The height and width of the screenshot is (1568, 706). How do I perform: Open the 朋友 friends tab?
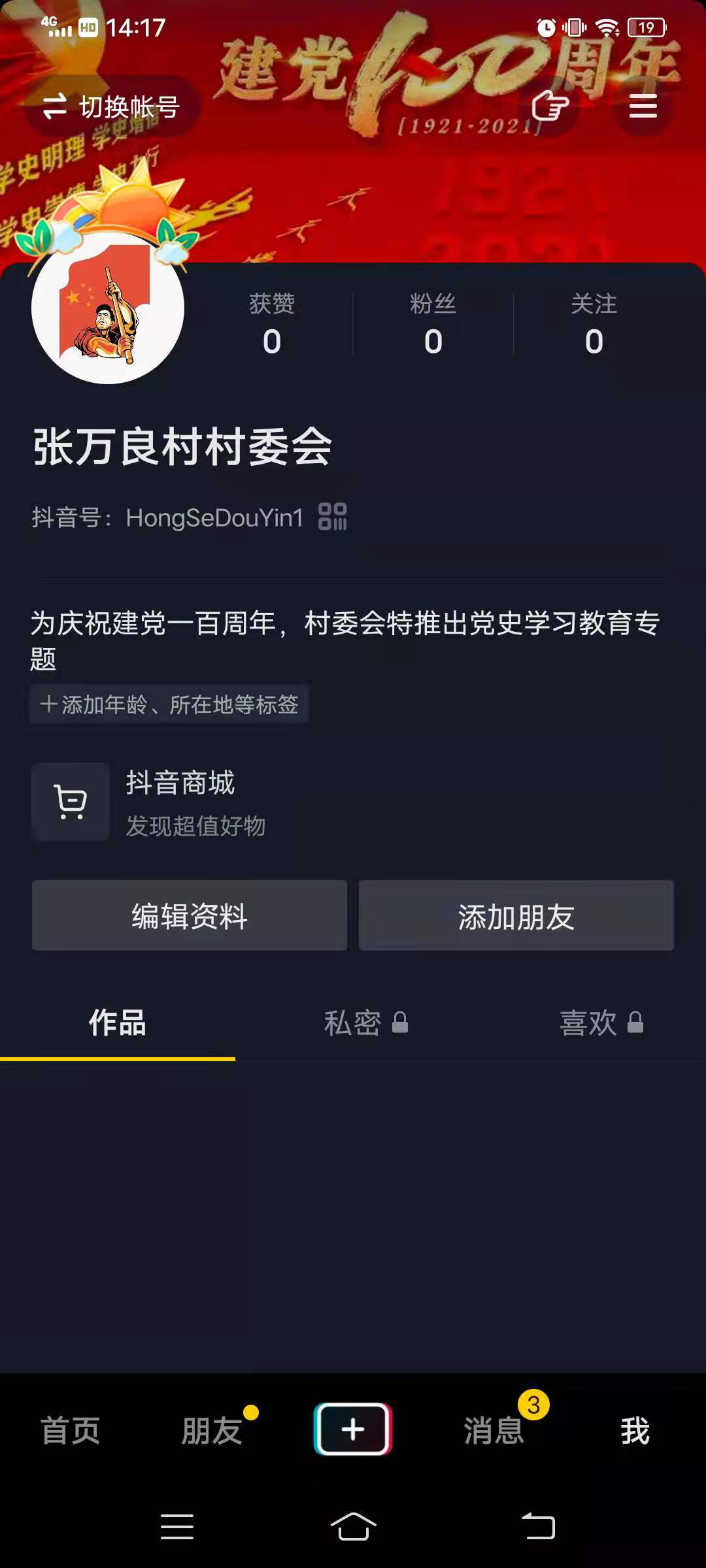pyautogui.click(x=212, y=1431)
